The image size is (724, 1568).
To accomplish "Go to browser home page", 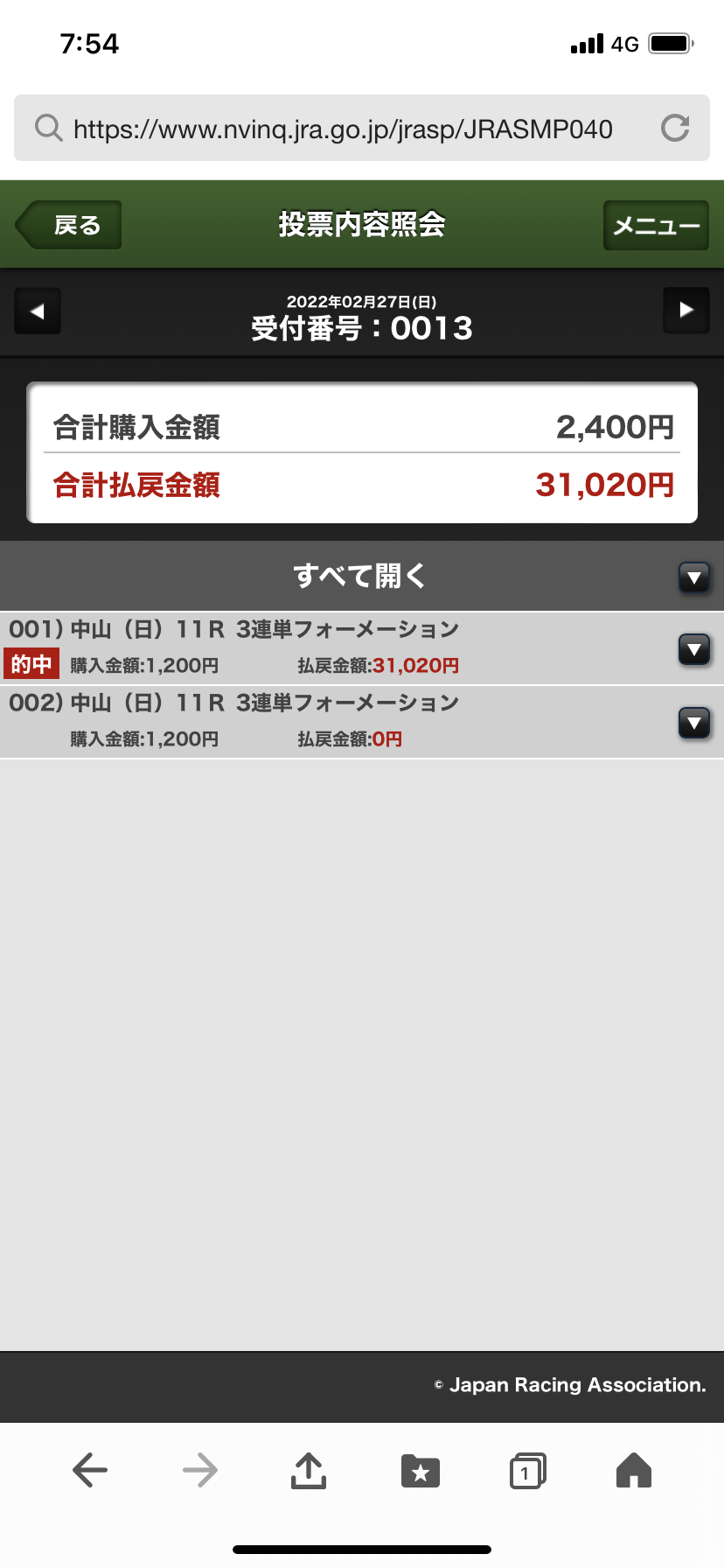I will 634,1470.
